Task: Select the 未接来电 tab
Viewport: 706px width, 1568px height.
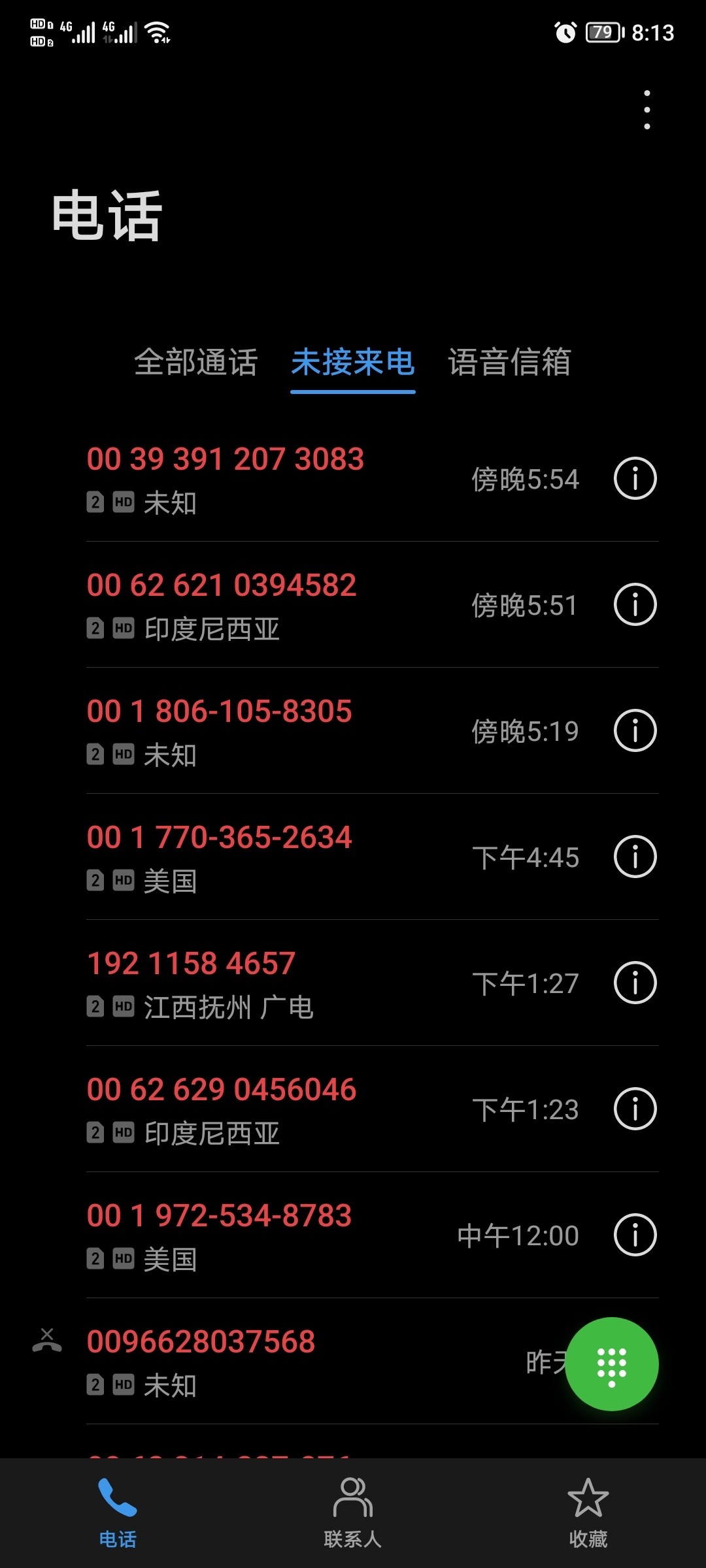Action: 352,362
